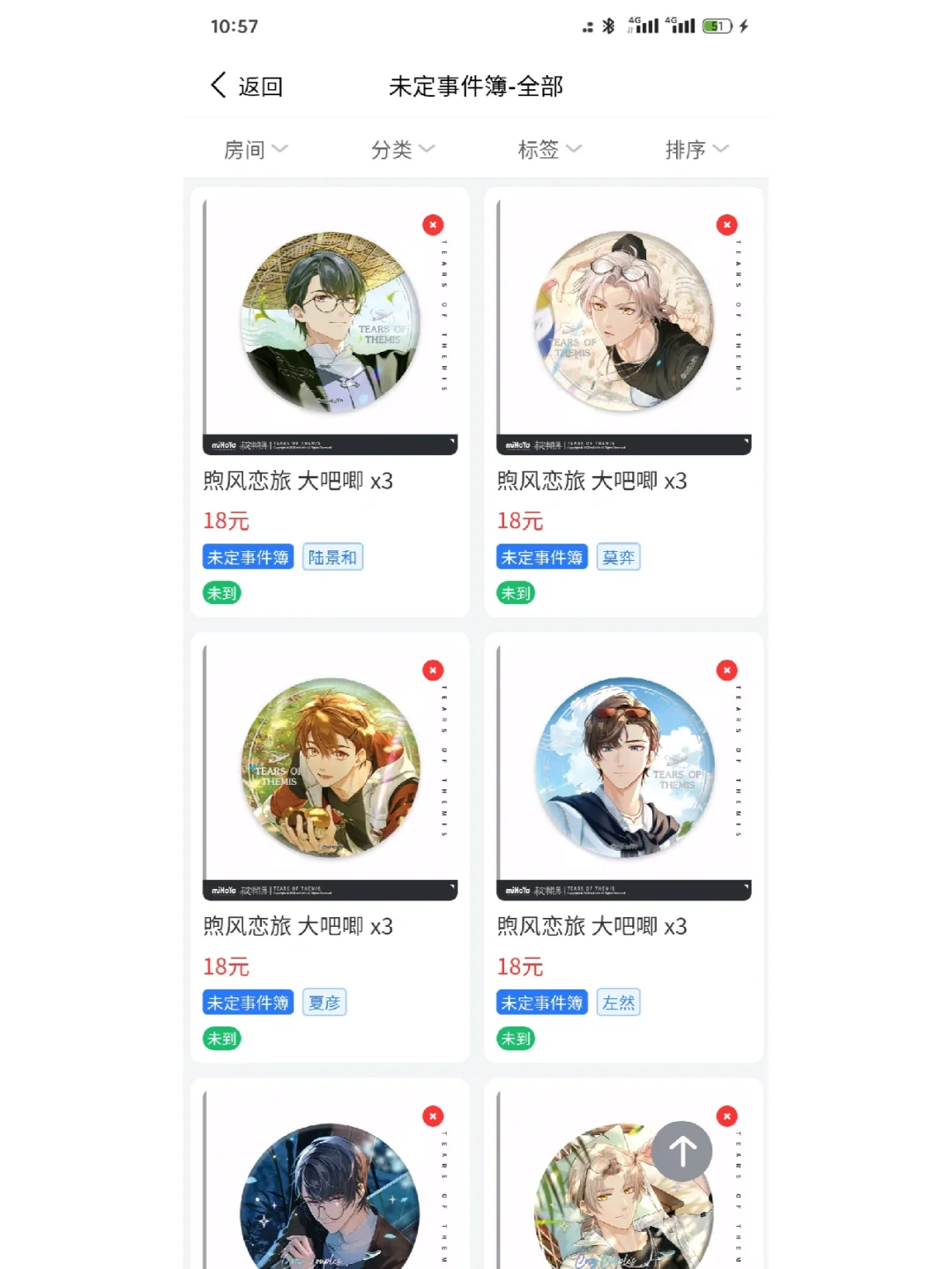The image size is (952, 1269).
Task: Open the 排序 sorting dropdown
Action: 696,150
